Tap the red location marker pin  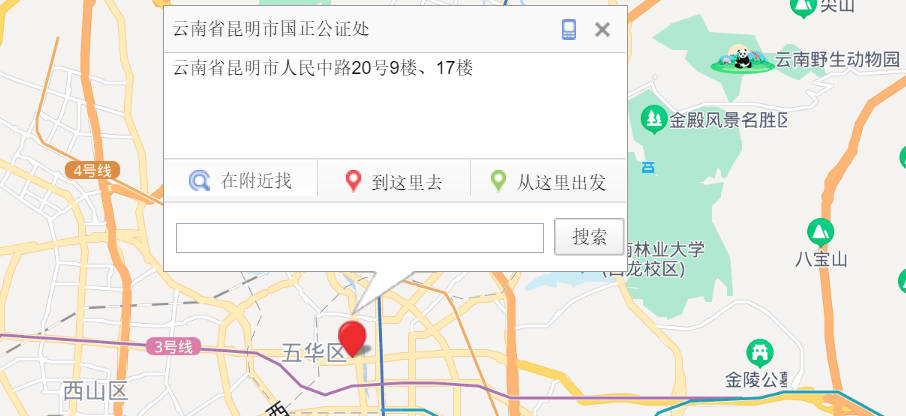[352, 338]
